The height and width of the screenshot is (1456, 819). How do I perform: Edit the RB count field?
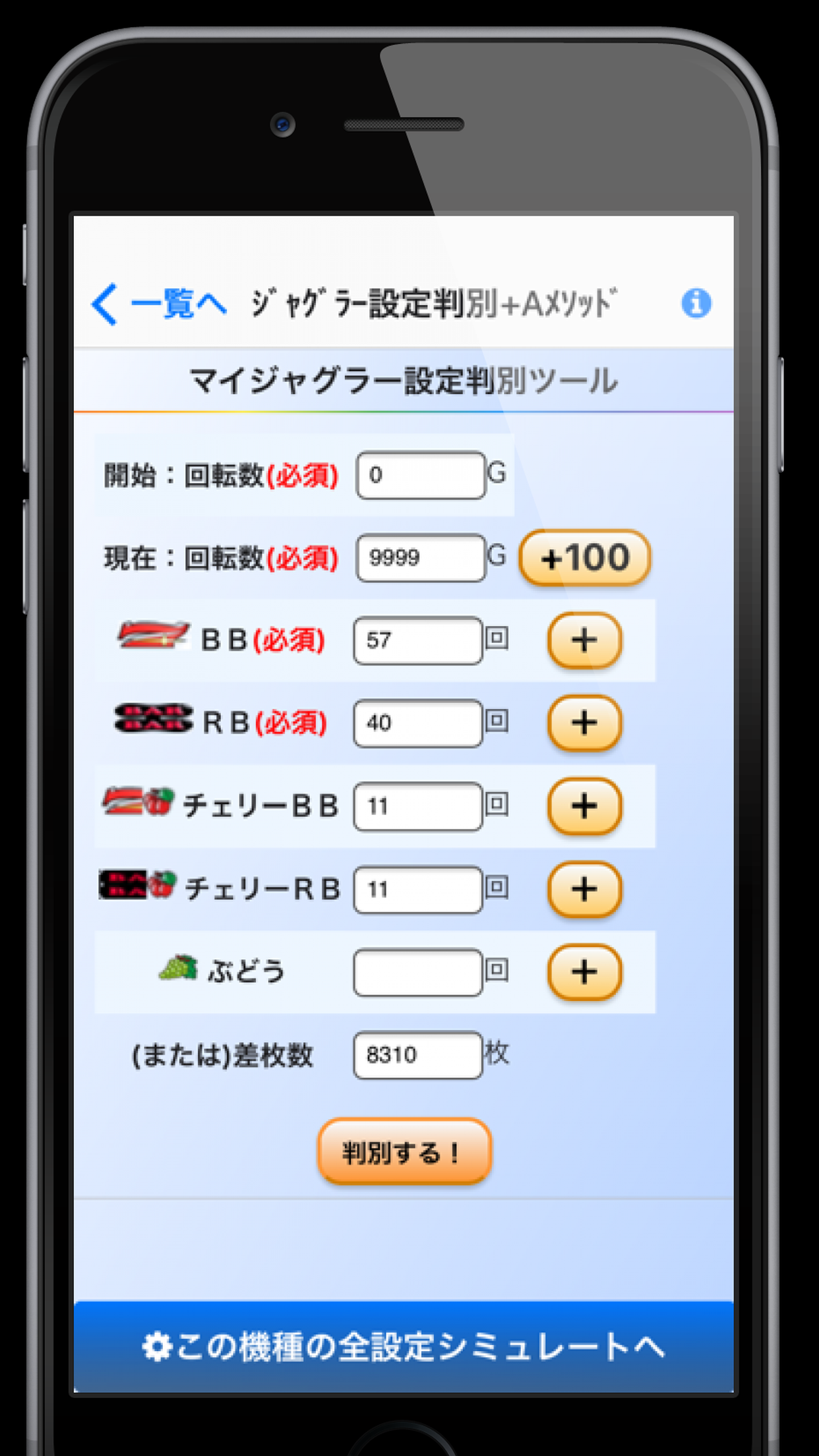tap(418, 723)
